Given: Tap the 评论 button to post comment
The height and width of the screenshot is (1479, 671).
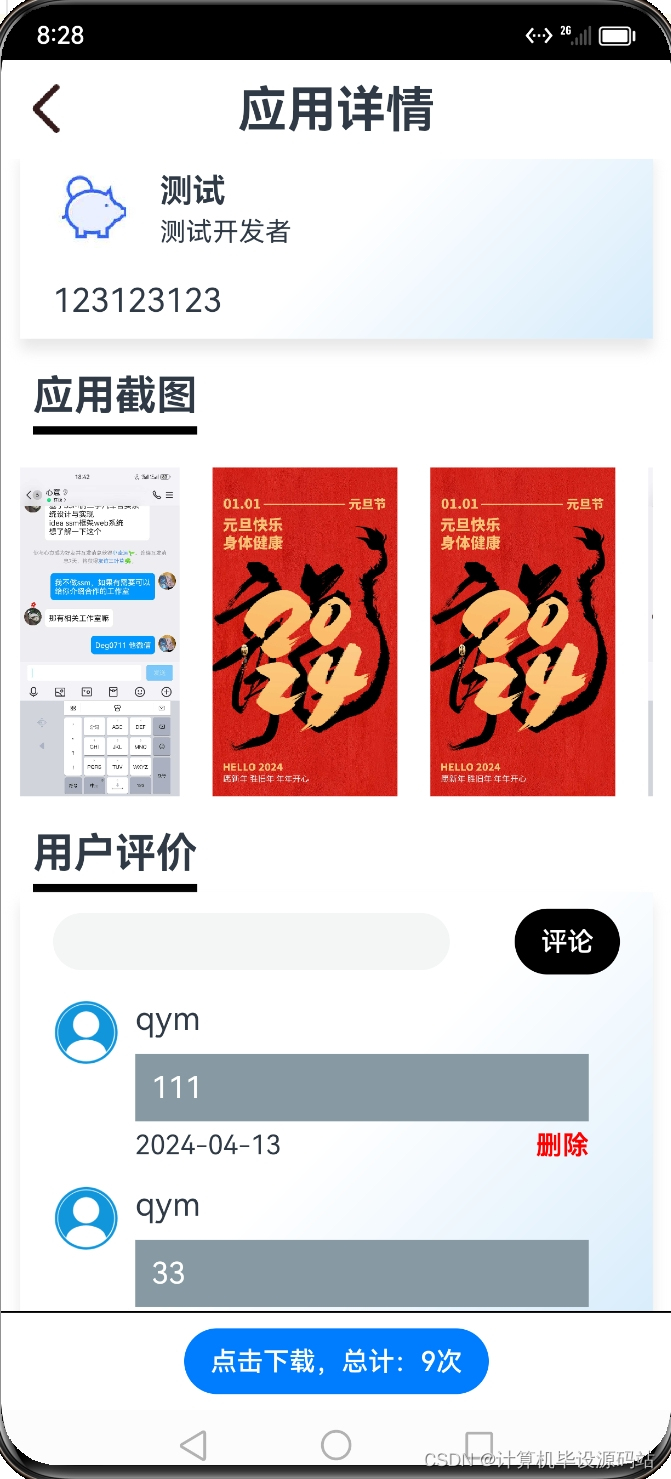Looking at the screenshot, I should (567, 941).
